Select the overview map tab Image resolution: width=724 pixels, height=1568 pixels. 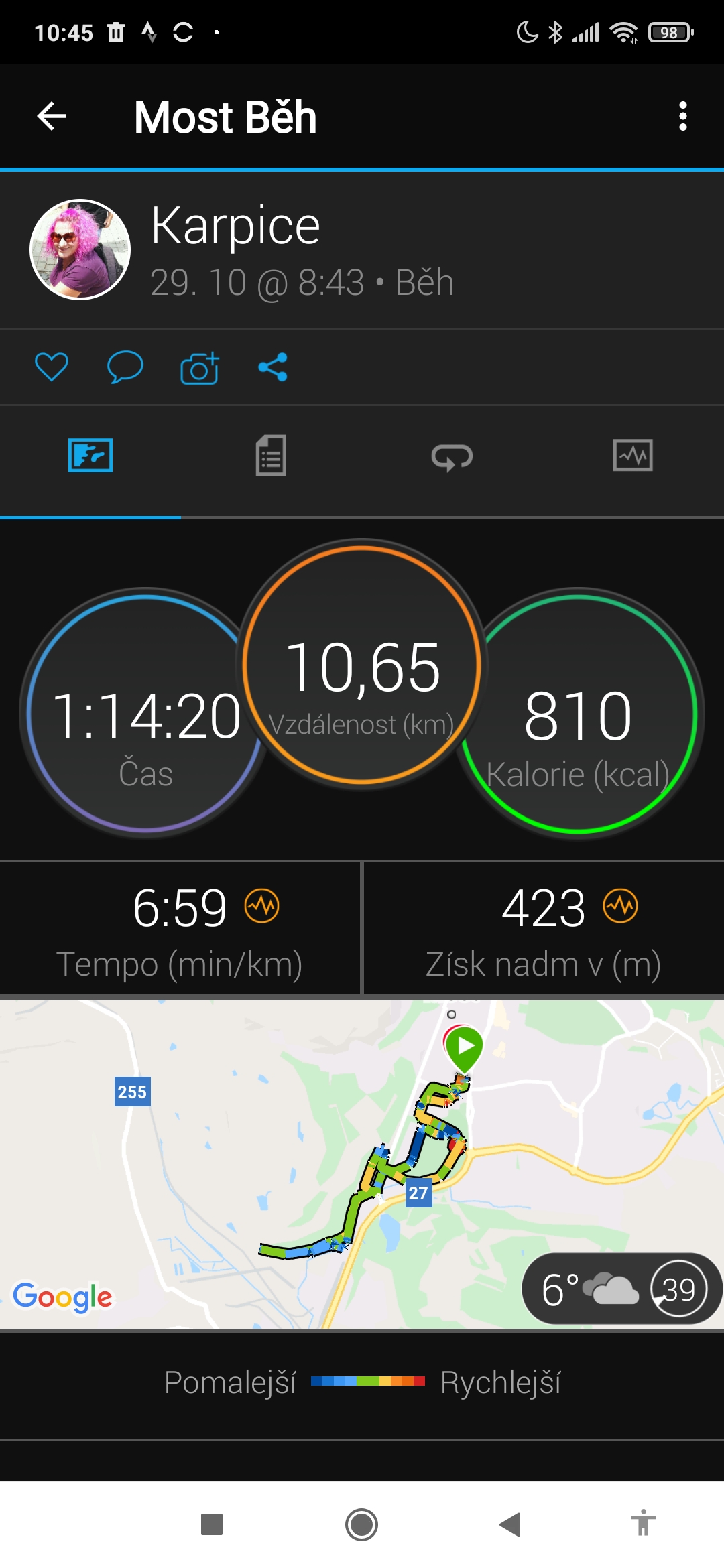click(x=90, y=456)
